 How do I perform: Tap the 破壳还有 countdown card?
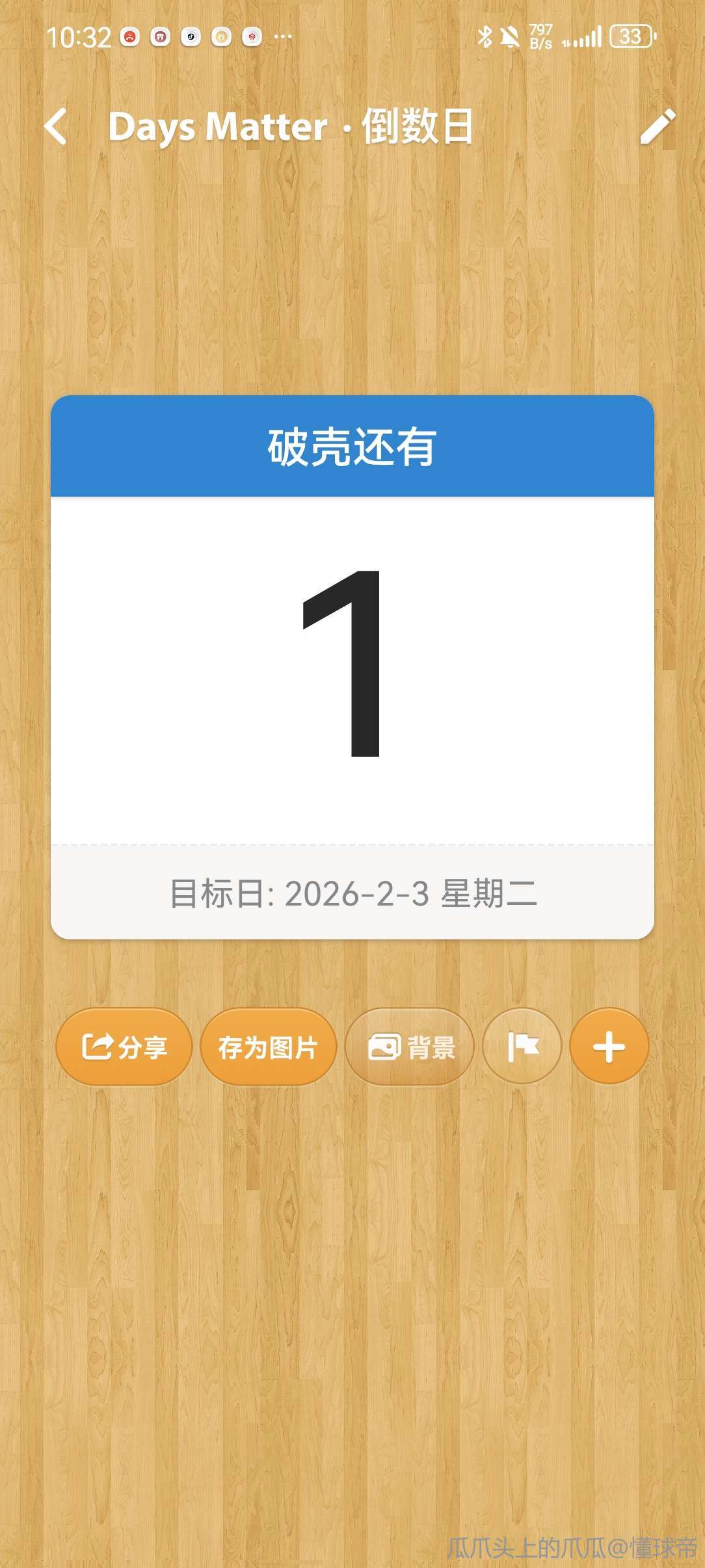coord(352,666)
